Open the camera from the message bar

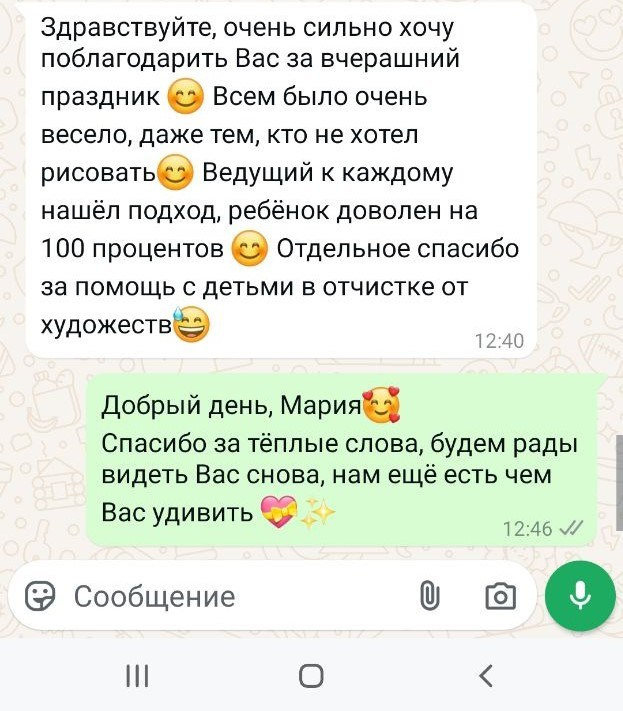(499, 597)
